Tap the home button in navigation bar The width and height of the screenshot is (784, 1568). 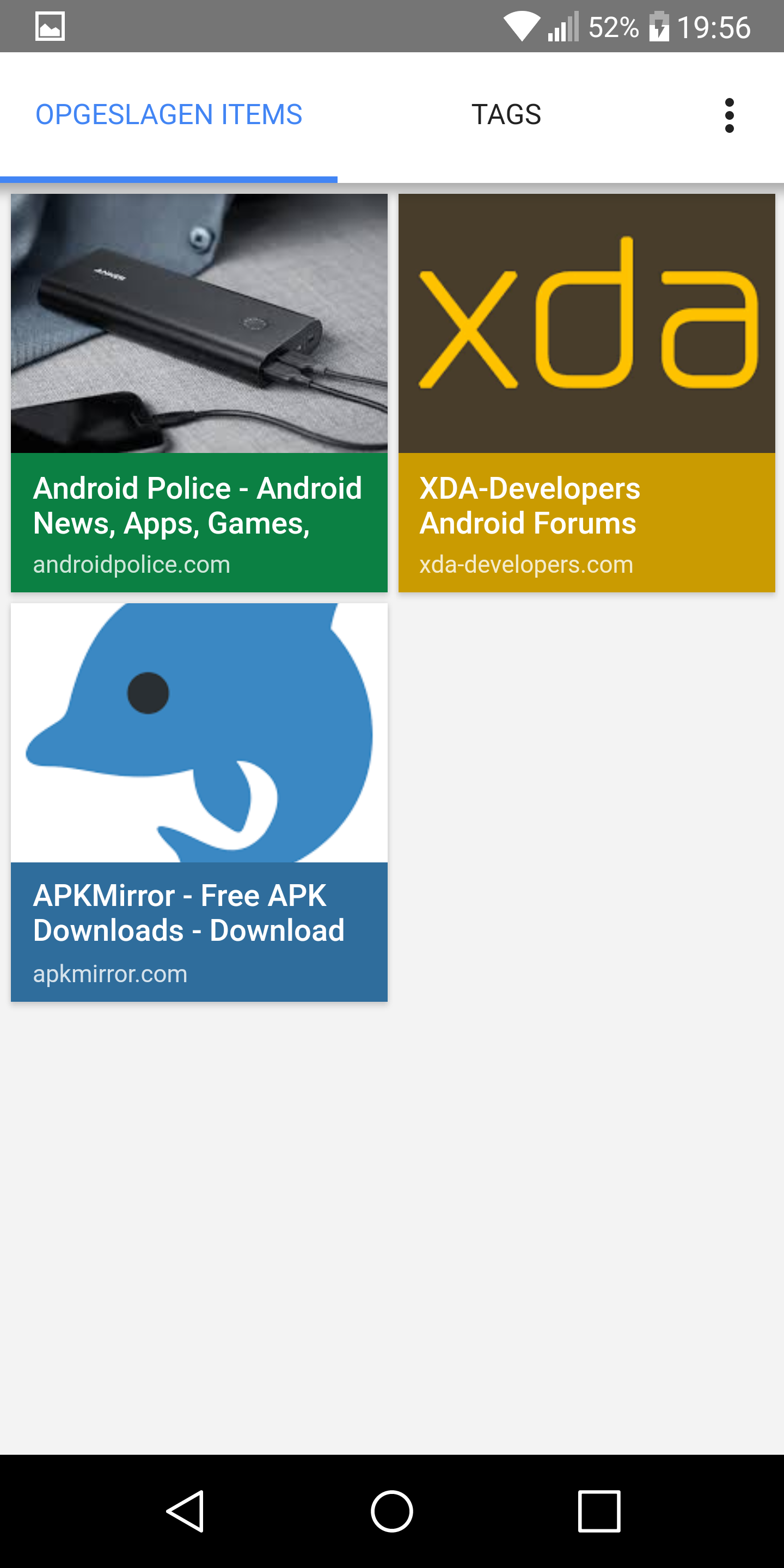tap(392, 1511)
